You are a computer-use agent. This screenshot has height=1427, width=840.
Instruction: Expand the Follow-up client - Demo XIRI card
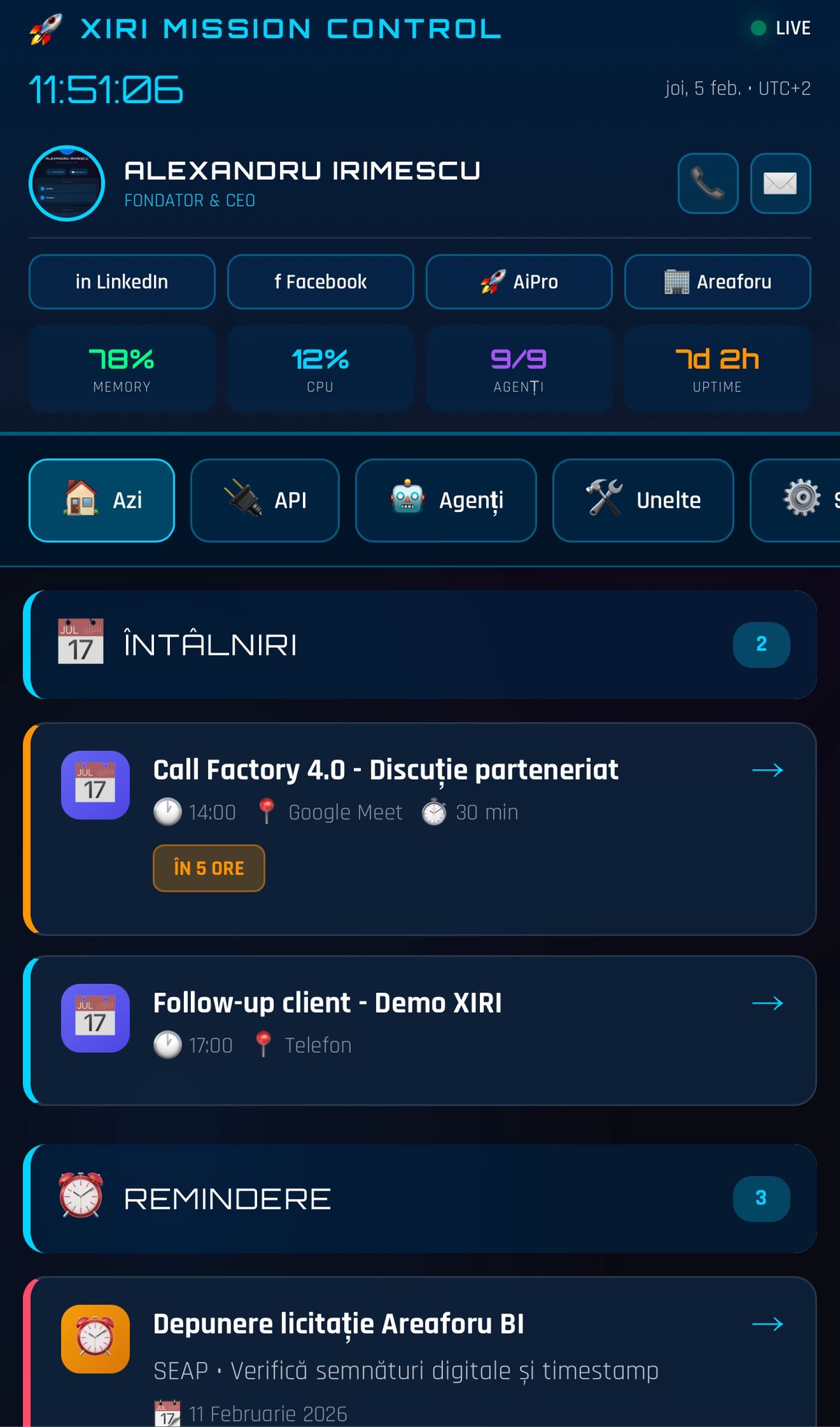point(768,1003)
